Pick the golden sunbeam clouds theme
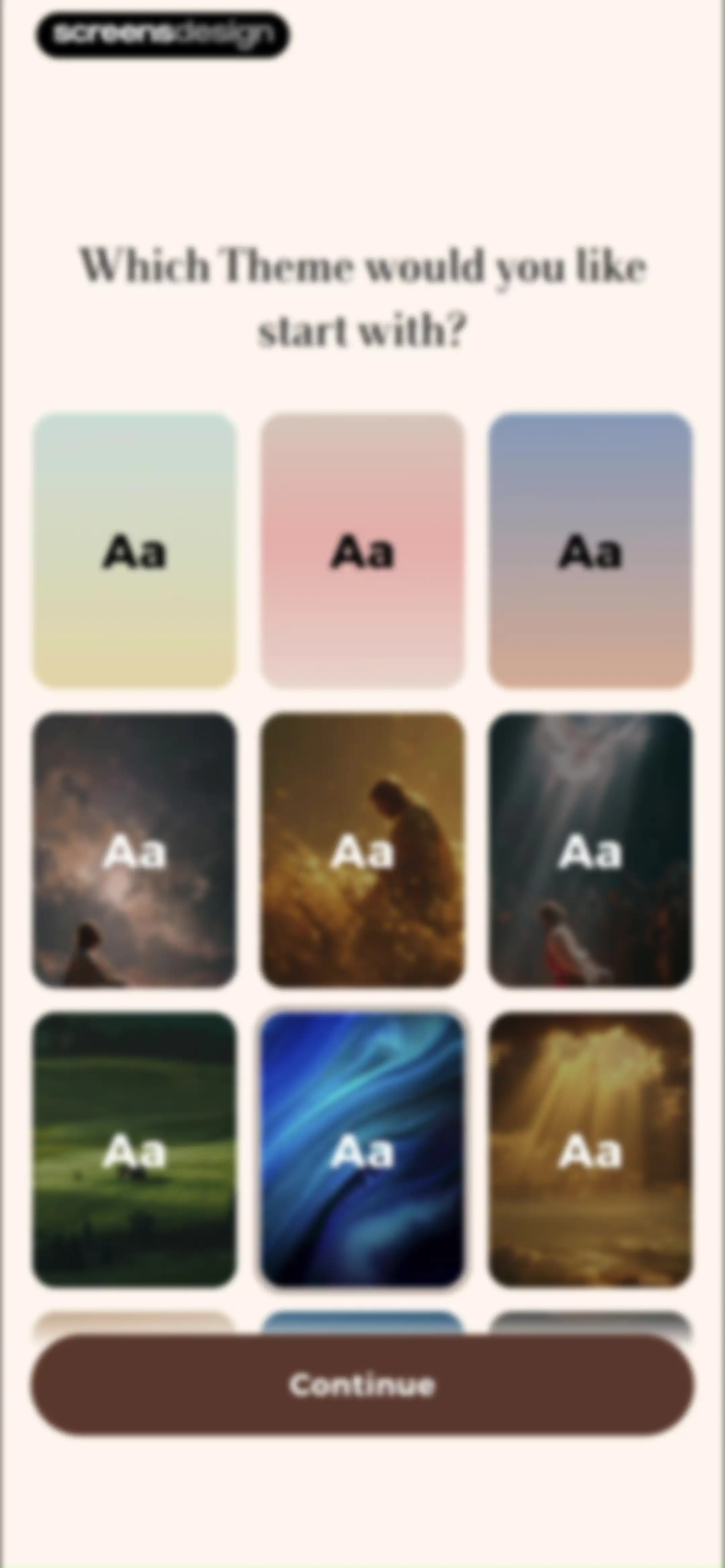Viewport: 725px width, 1568px height. pos(590,1149)
